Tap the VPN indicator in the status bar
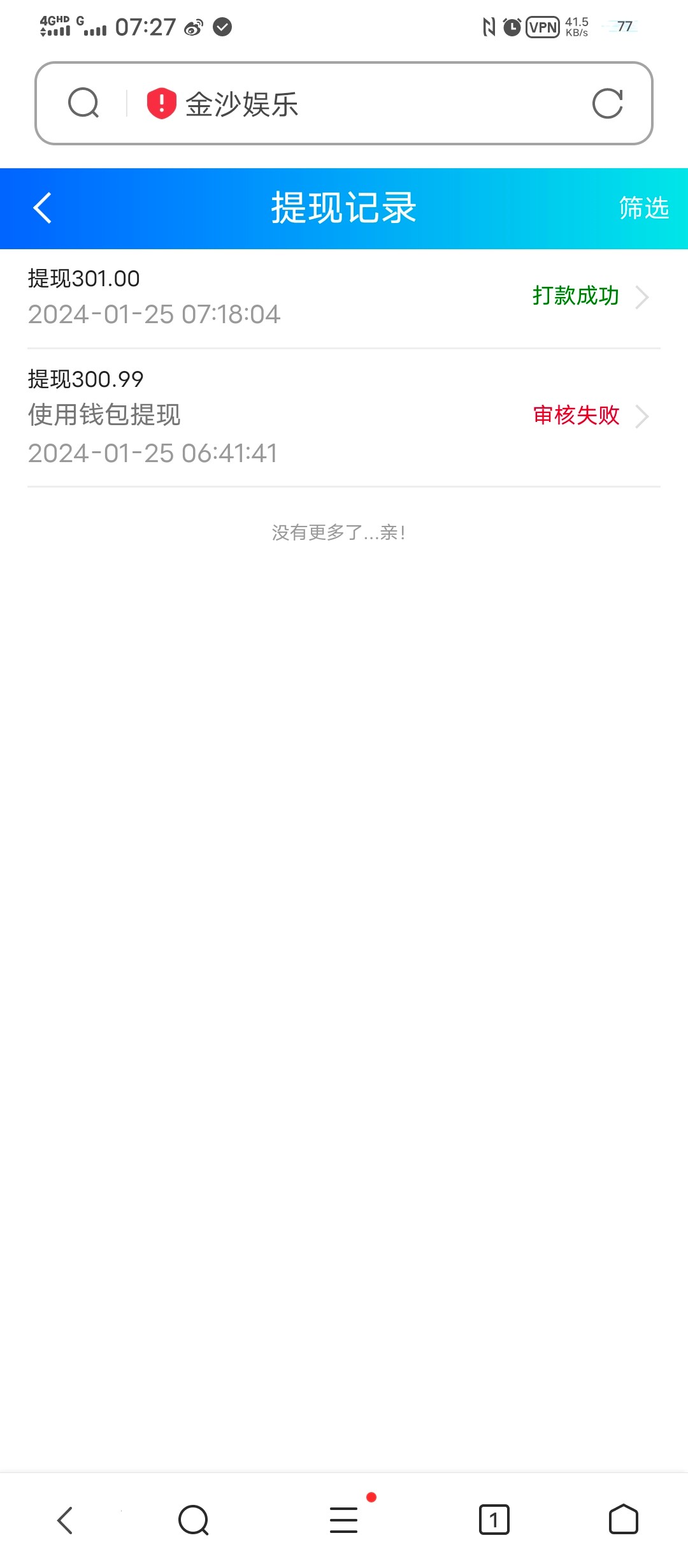Image resolution: width=688 pixels, height=1568 pixels. [x=543, y=27]
